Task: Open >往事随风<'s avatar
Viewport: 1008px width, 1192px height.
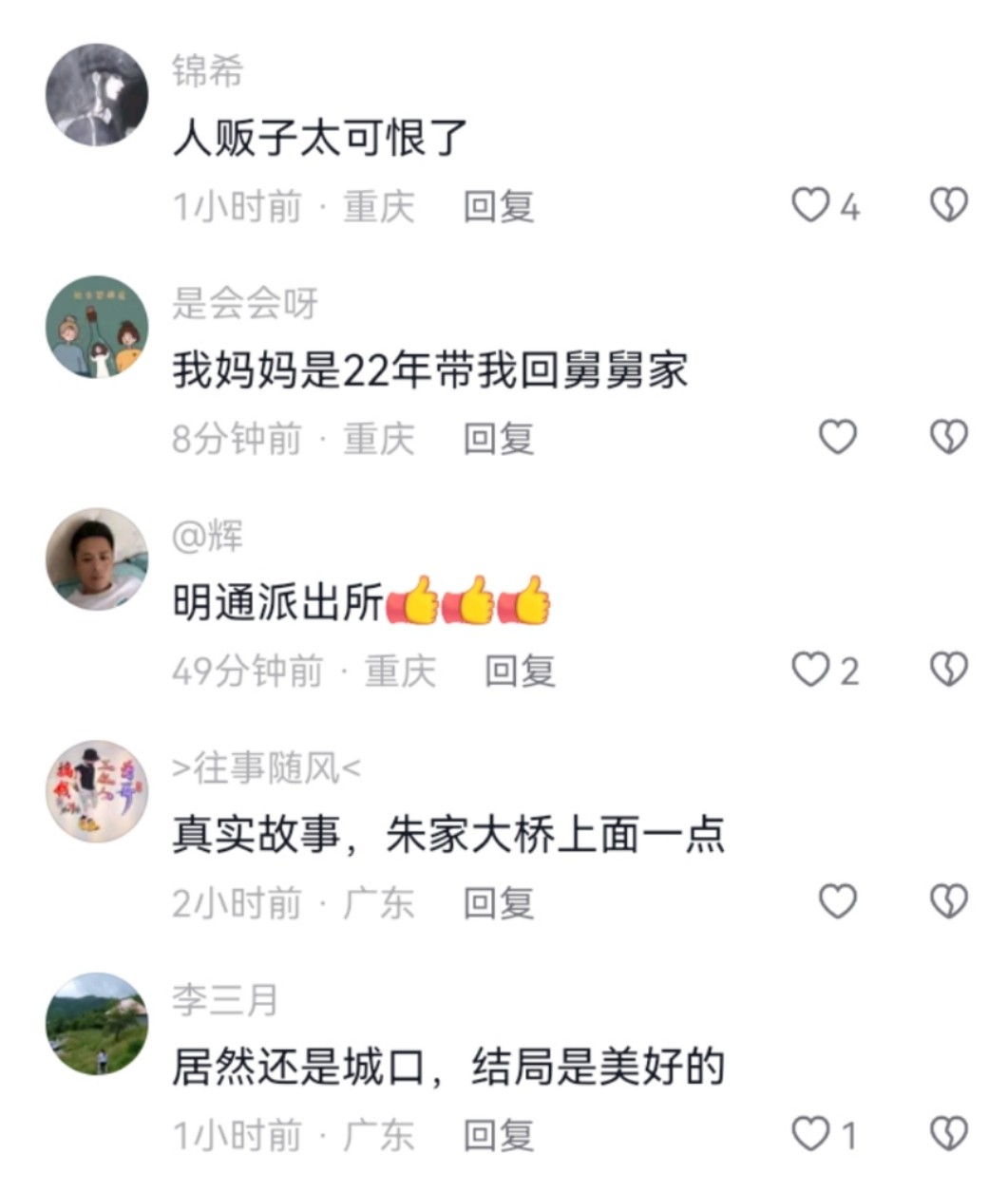Action: pos(97,791)
